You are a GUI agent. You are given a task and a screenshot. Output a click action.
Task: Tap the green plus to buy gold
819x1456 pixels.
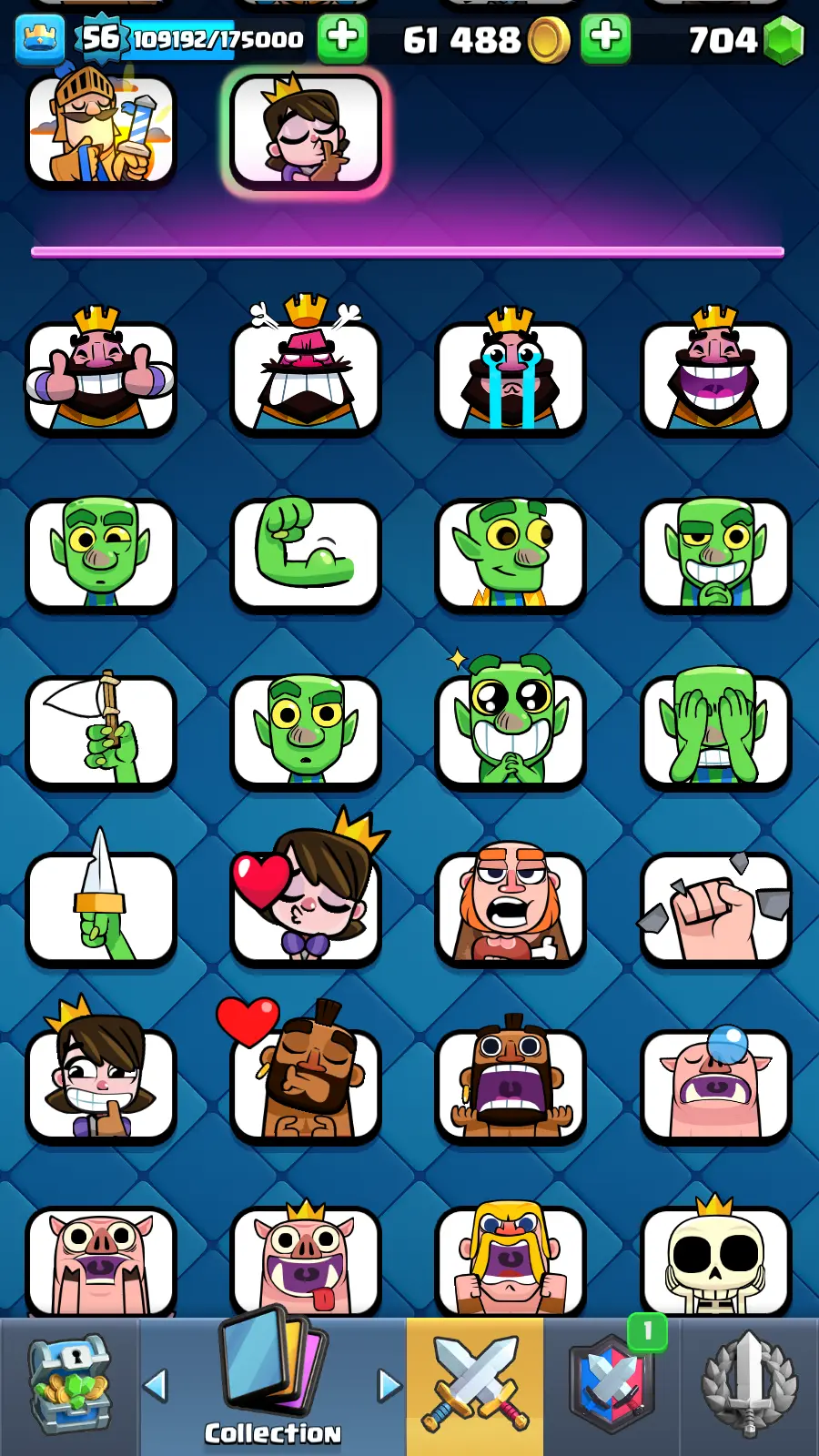[x=605, y=38]
